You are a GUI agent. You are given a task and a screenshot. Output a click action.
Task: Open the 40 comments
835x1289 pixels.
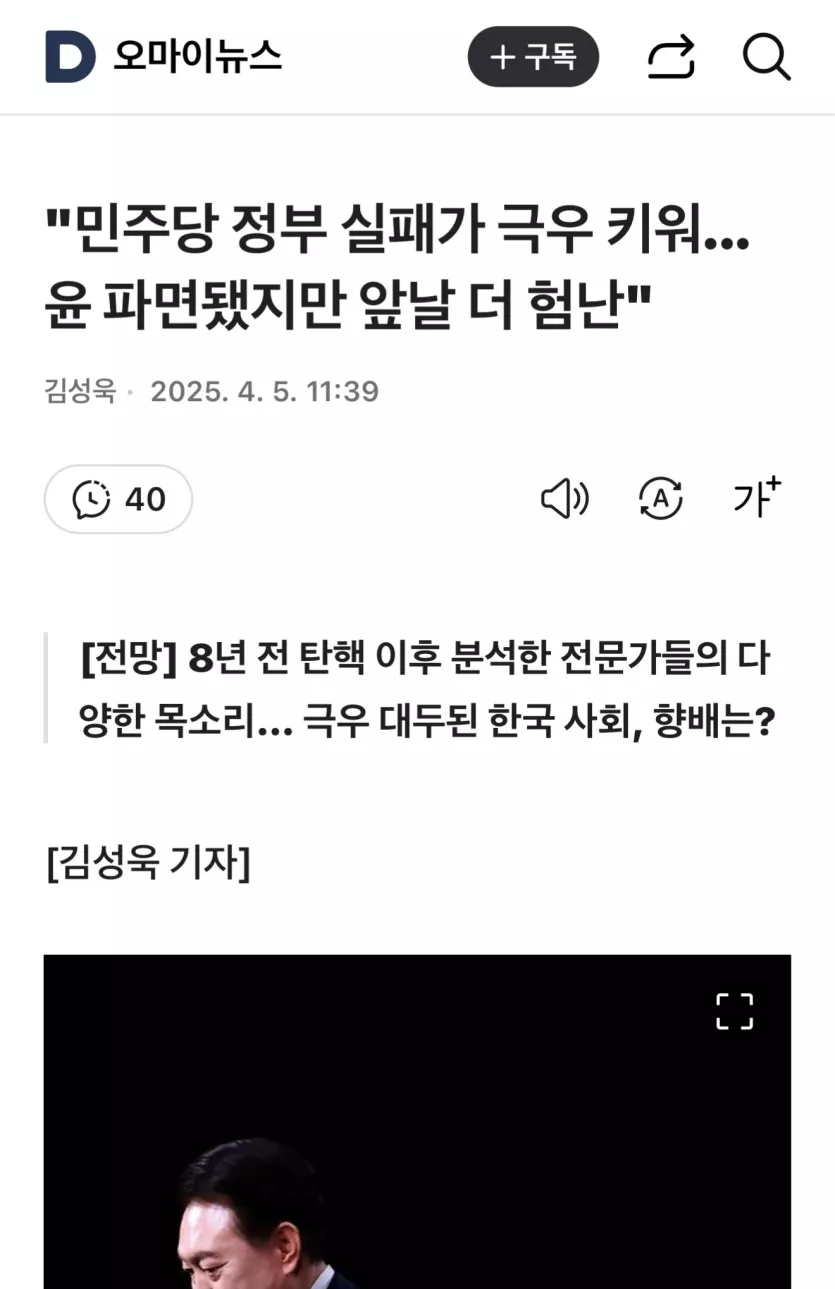click(118, 498)
